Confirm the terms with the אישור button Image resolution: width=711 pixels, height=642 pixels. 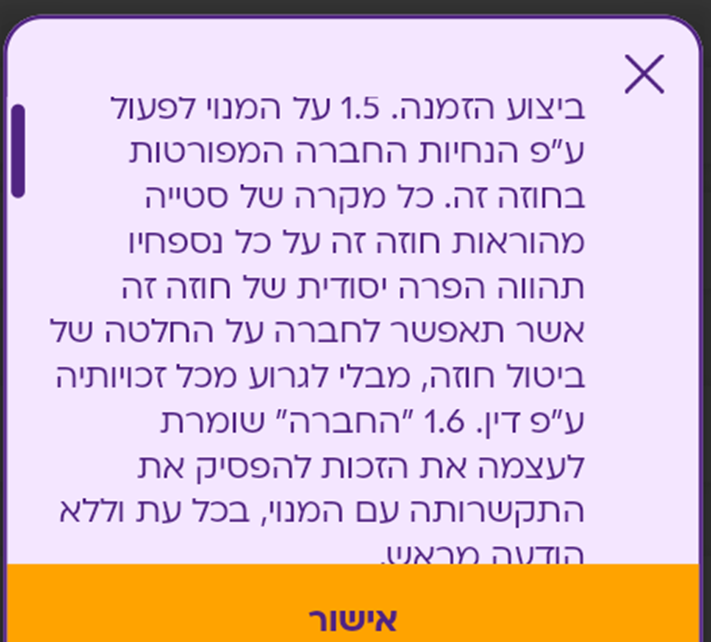click(x=354, y=613)
